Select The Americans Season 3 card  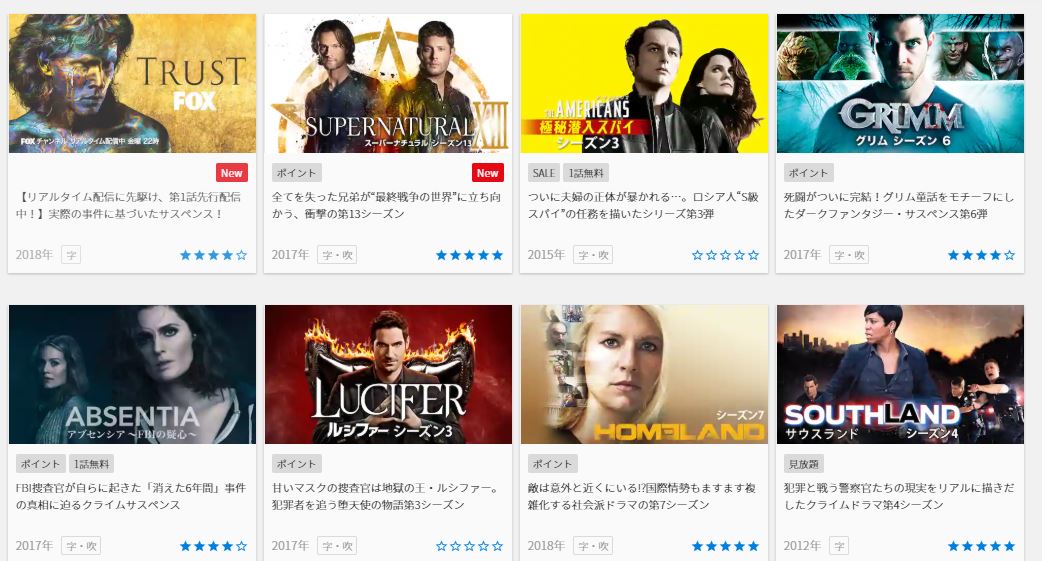click(x=644, y=85)
